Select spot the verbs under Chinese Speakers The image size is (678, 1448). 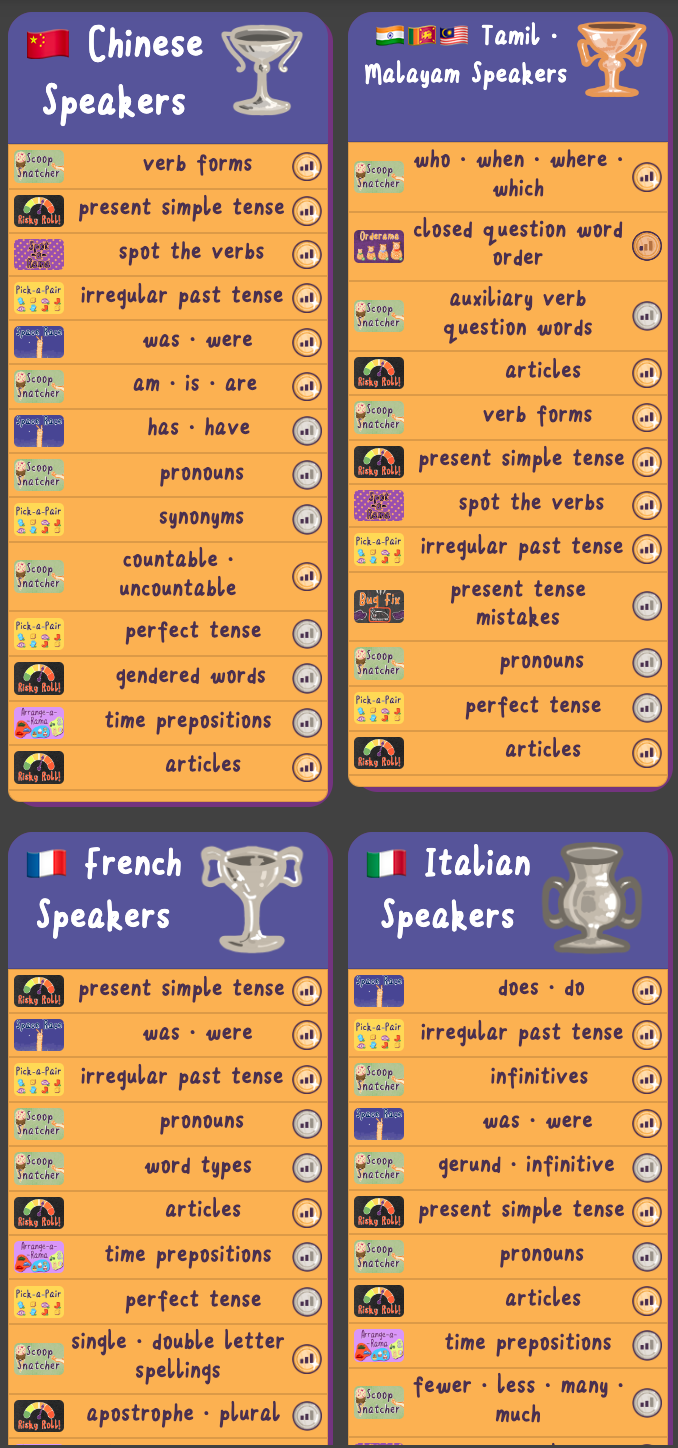point(191,252)
